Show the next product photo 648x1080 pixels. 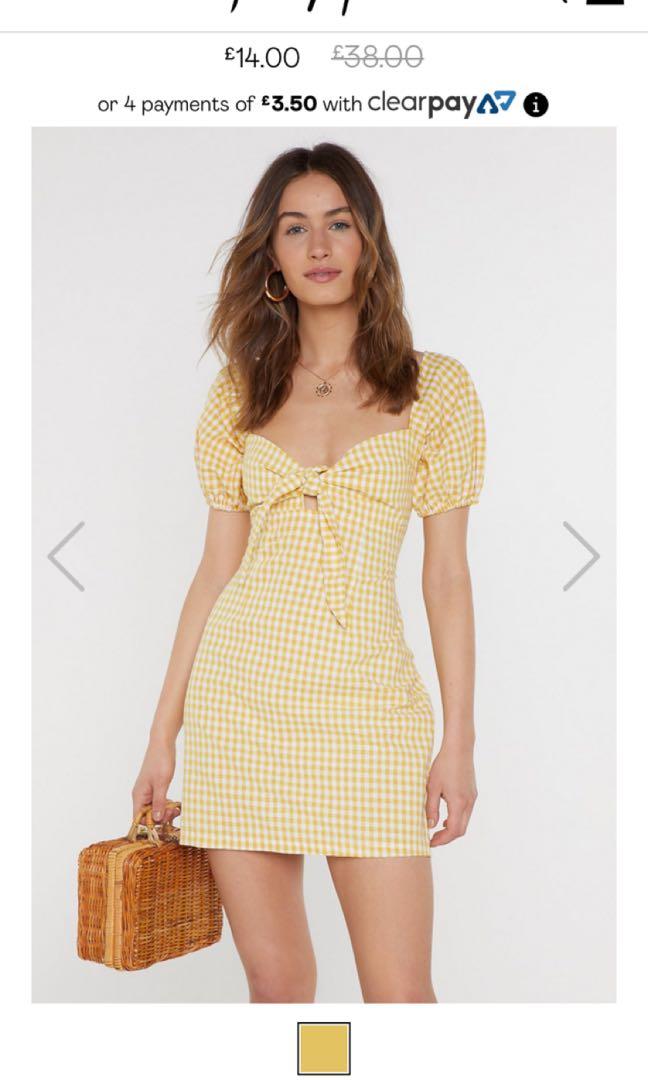click(581, 556)
